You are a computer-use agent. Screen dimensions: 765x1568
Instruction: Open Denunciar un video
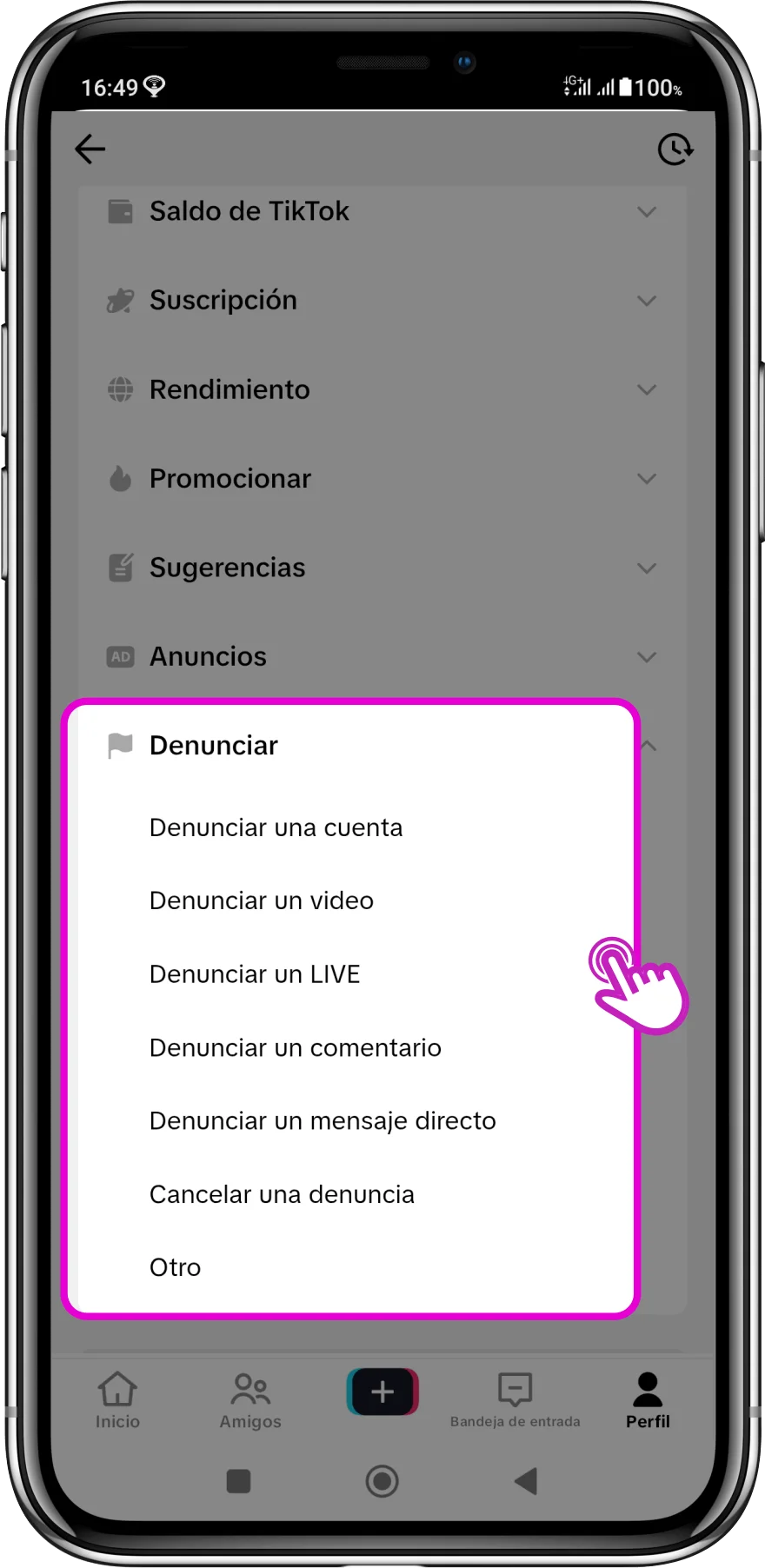pyautogui.click(x=261, y=900)
